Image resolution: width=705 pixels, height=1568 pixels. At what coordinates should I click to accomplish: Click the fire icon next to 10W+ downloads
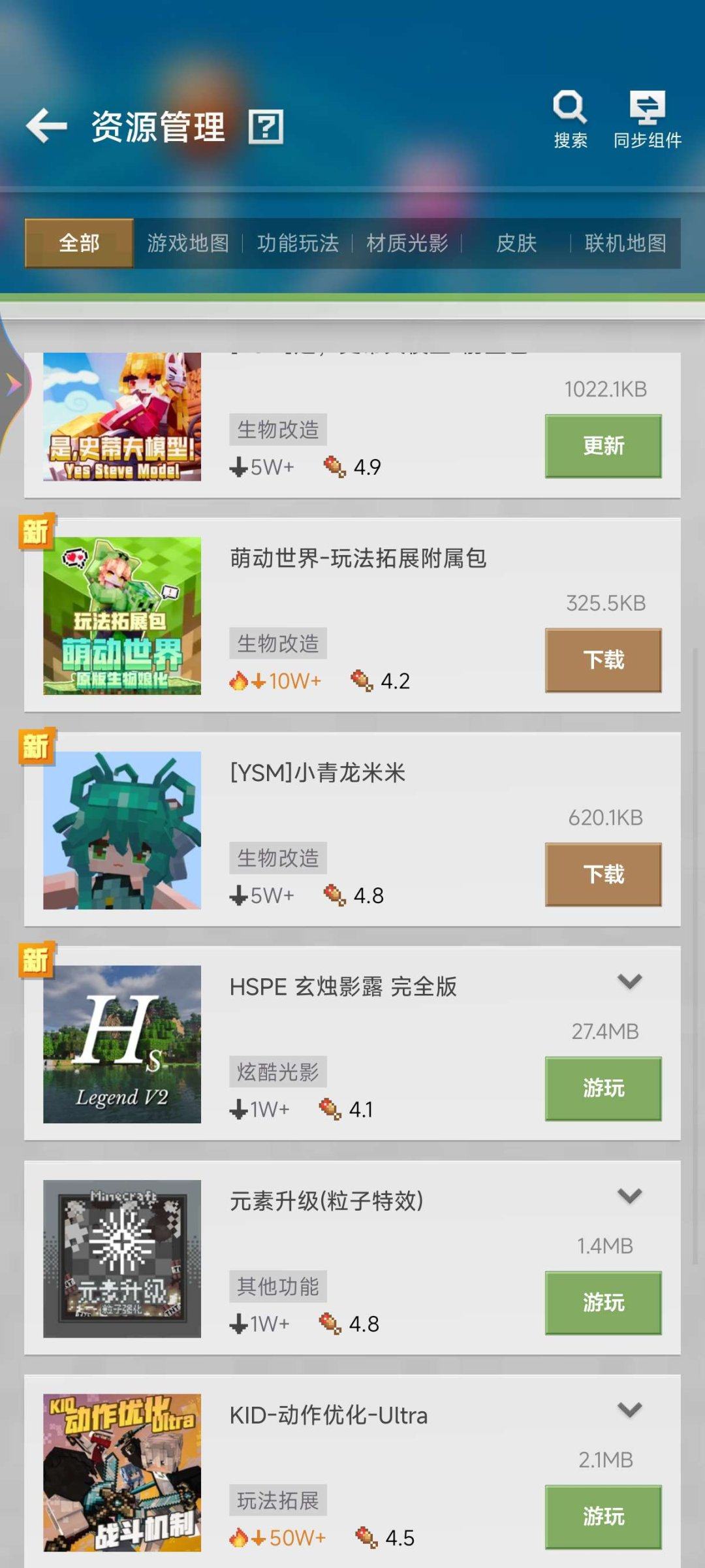pos(240,680)
